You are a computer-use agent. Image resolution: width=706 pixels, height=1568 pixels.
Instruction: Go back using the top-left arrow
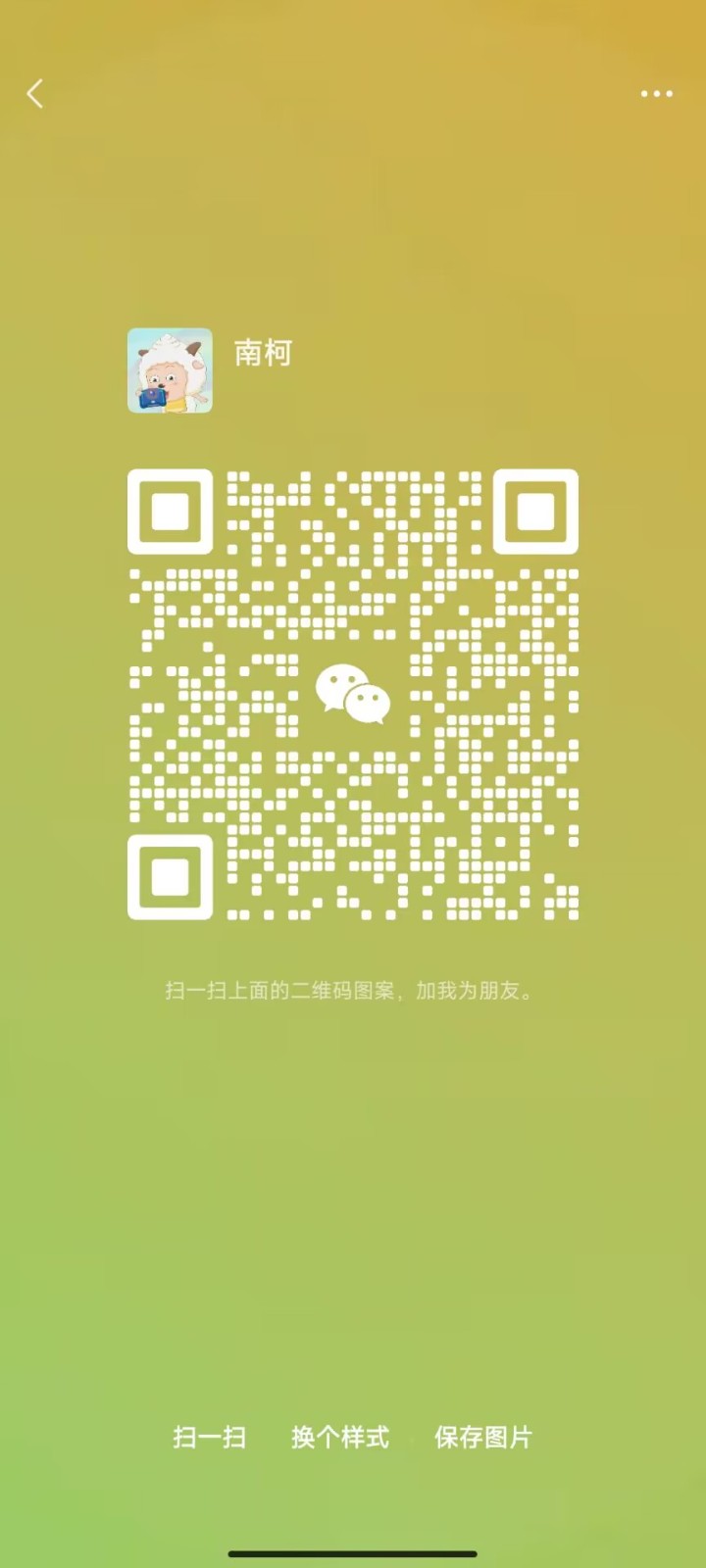click(35, 94)
